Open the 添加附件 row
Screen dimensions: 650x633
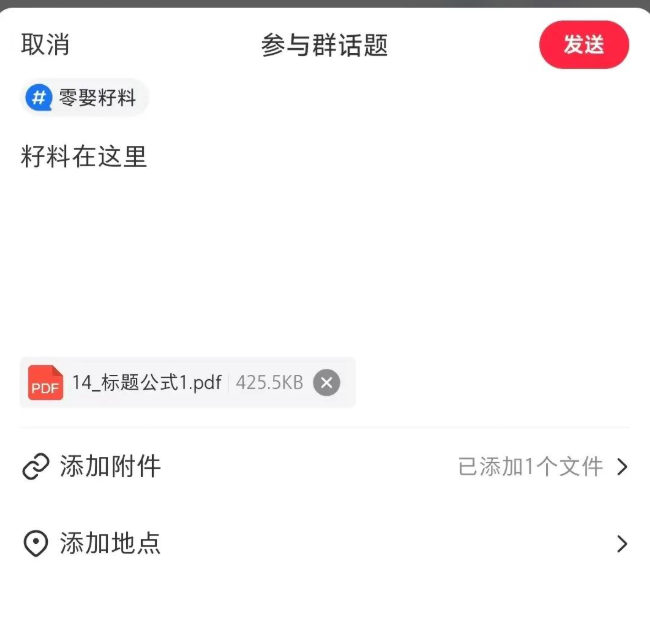(325, 466)
